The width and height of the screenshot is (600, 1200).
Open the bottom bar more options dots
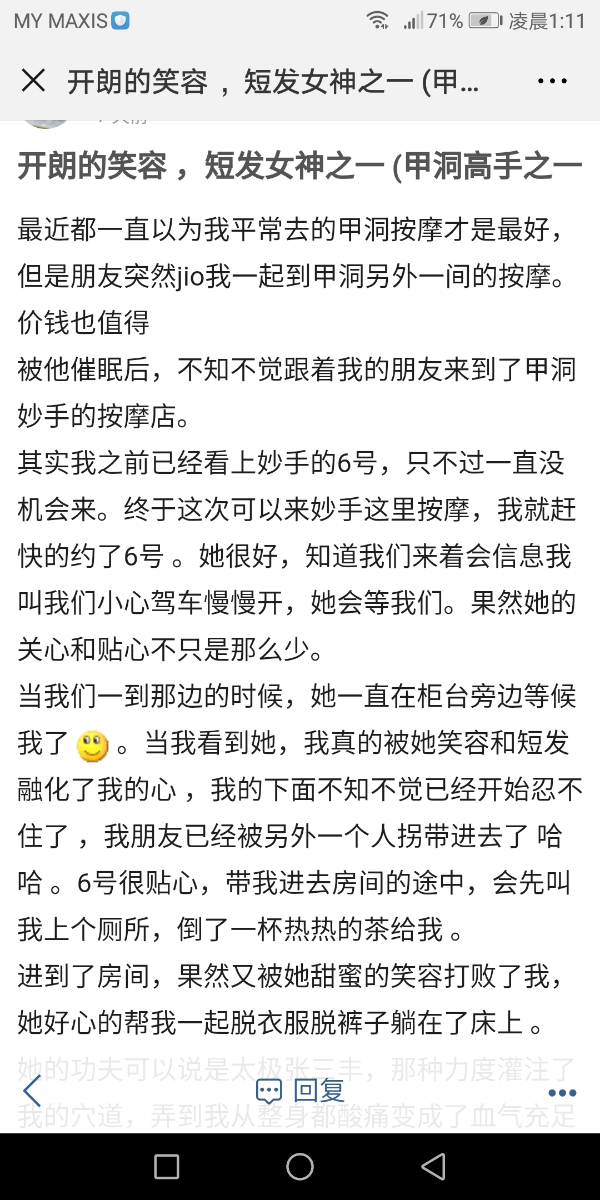click(562, 1092)
